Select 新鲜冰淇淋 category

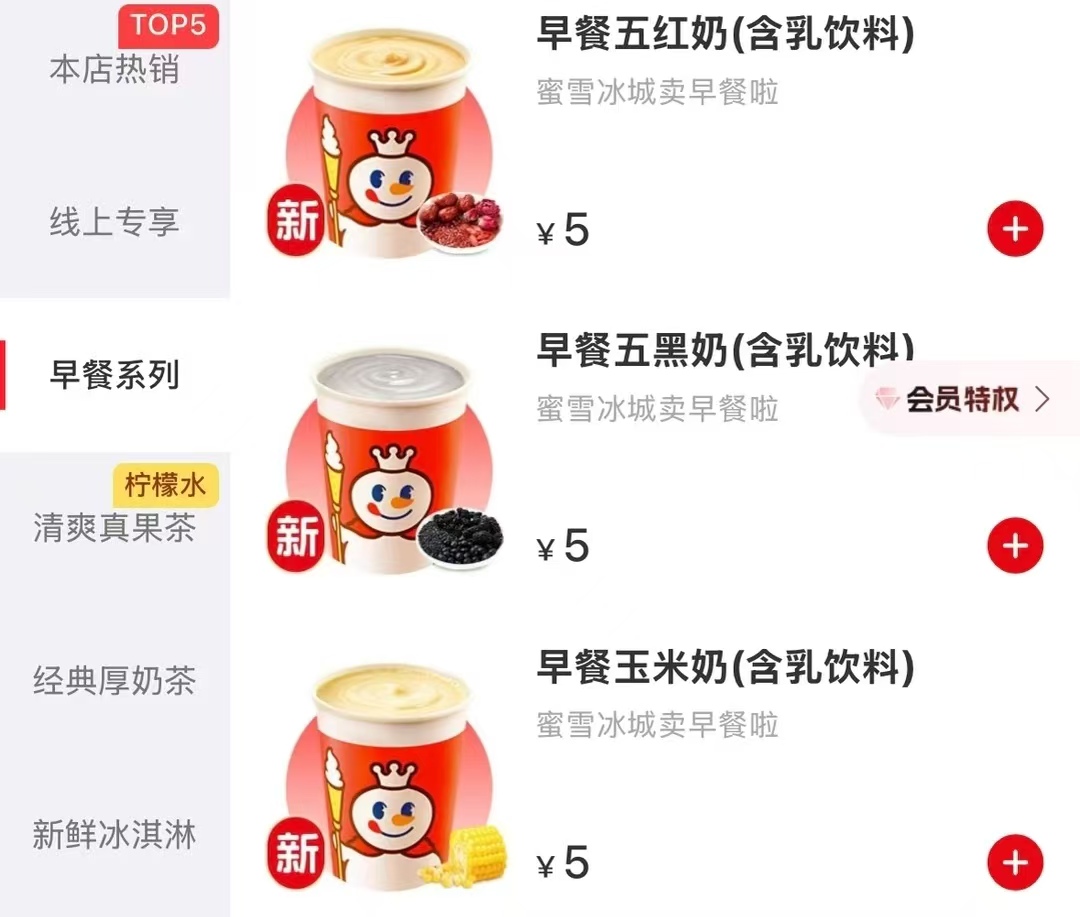114,834
